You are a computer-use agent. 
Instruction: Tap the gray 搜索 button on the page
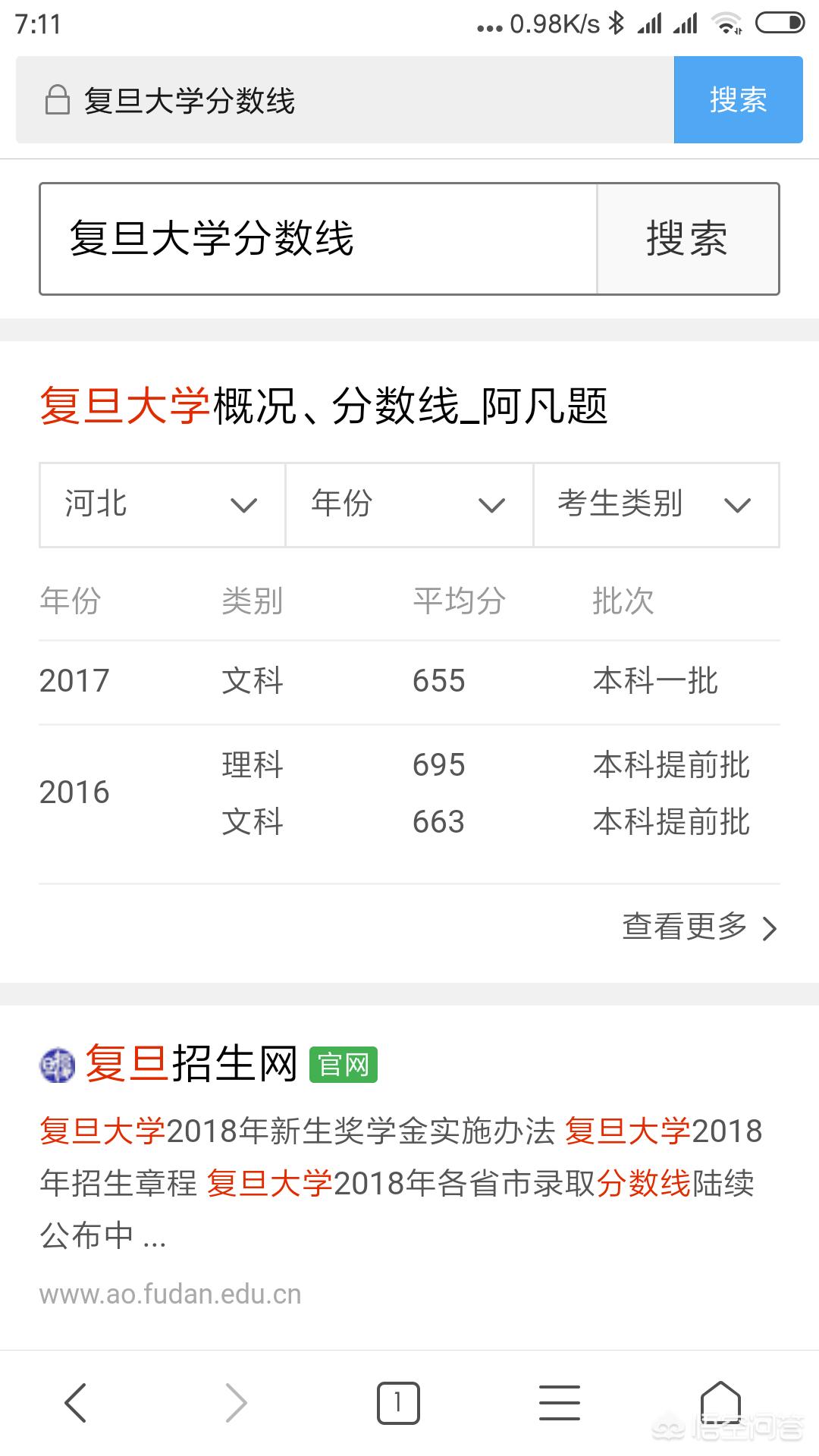688,238
